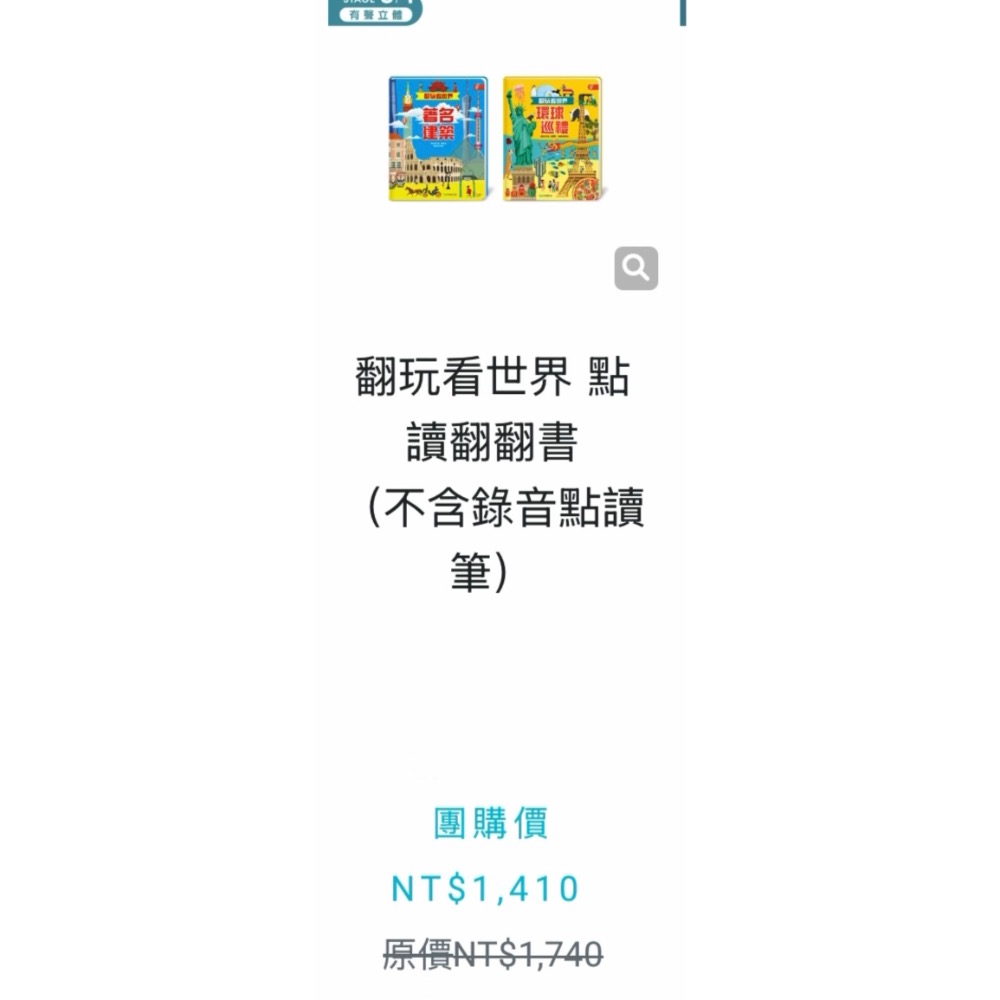
Task: Open the magnifier to enlarge product image
Action: pos(636,268)
